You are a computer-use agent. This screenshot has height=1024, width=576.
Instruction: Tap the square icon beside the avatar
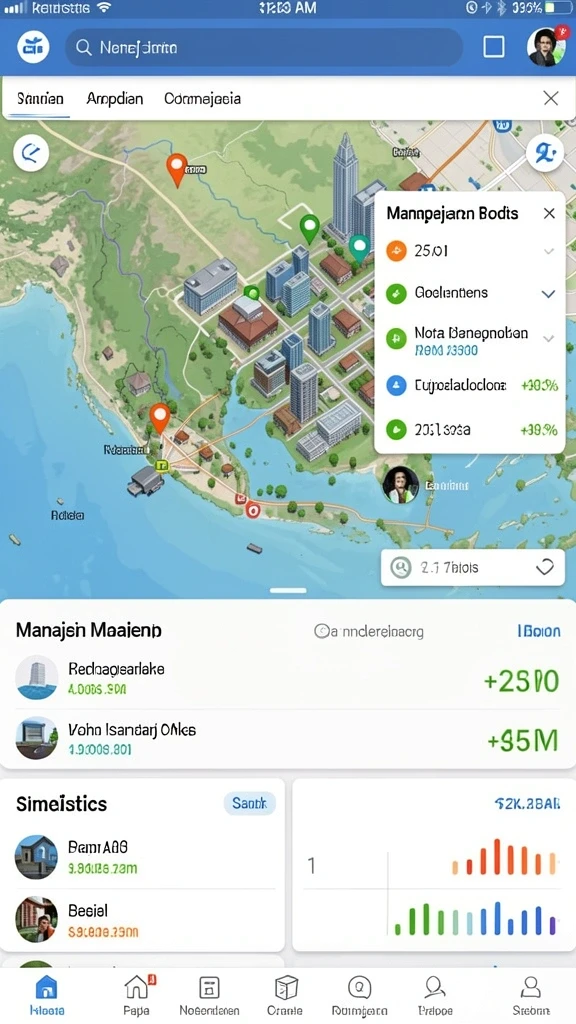(494, 47)
